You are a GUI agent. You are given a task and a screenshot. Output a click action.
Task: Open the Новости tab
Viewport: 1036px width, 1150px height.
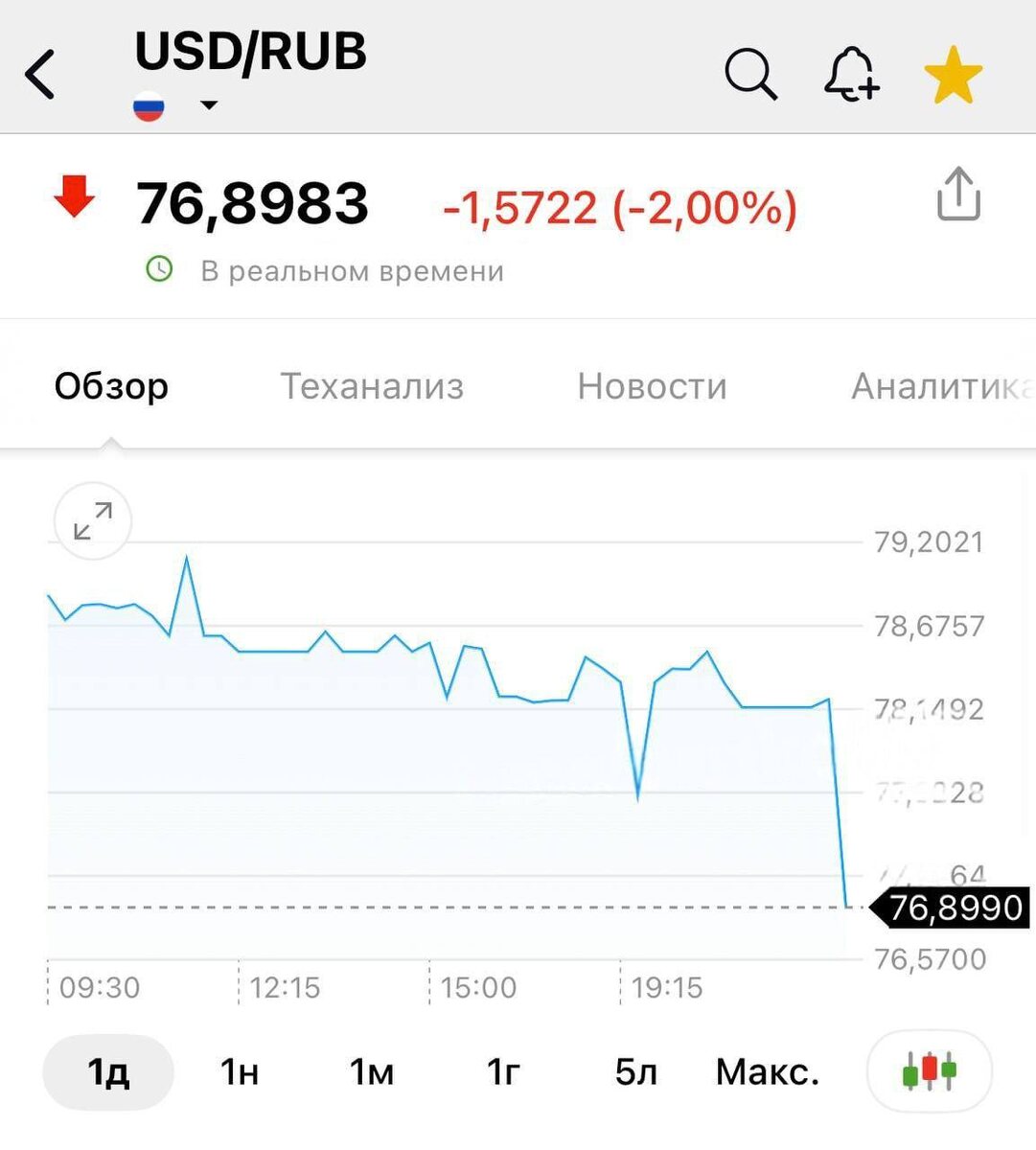pos(652,386)
